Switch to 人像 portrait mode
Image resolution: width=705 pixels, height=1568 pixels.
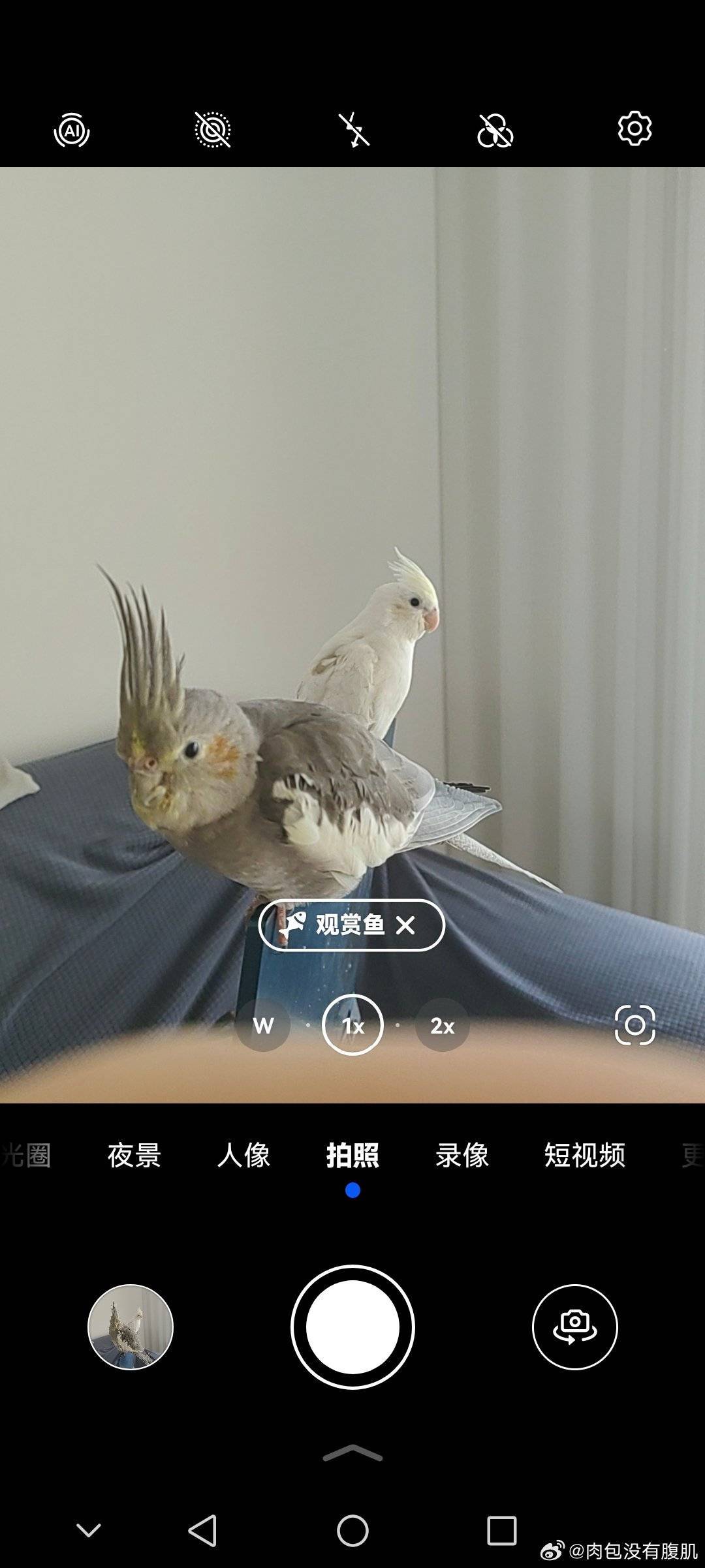[x=243, y=1155]
